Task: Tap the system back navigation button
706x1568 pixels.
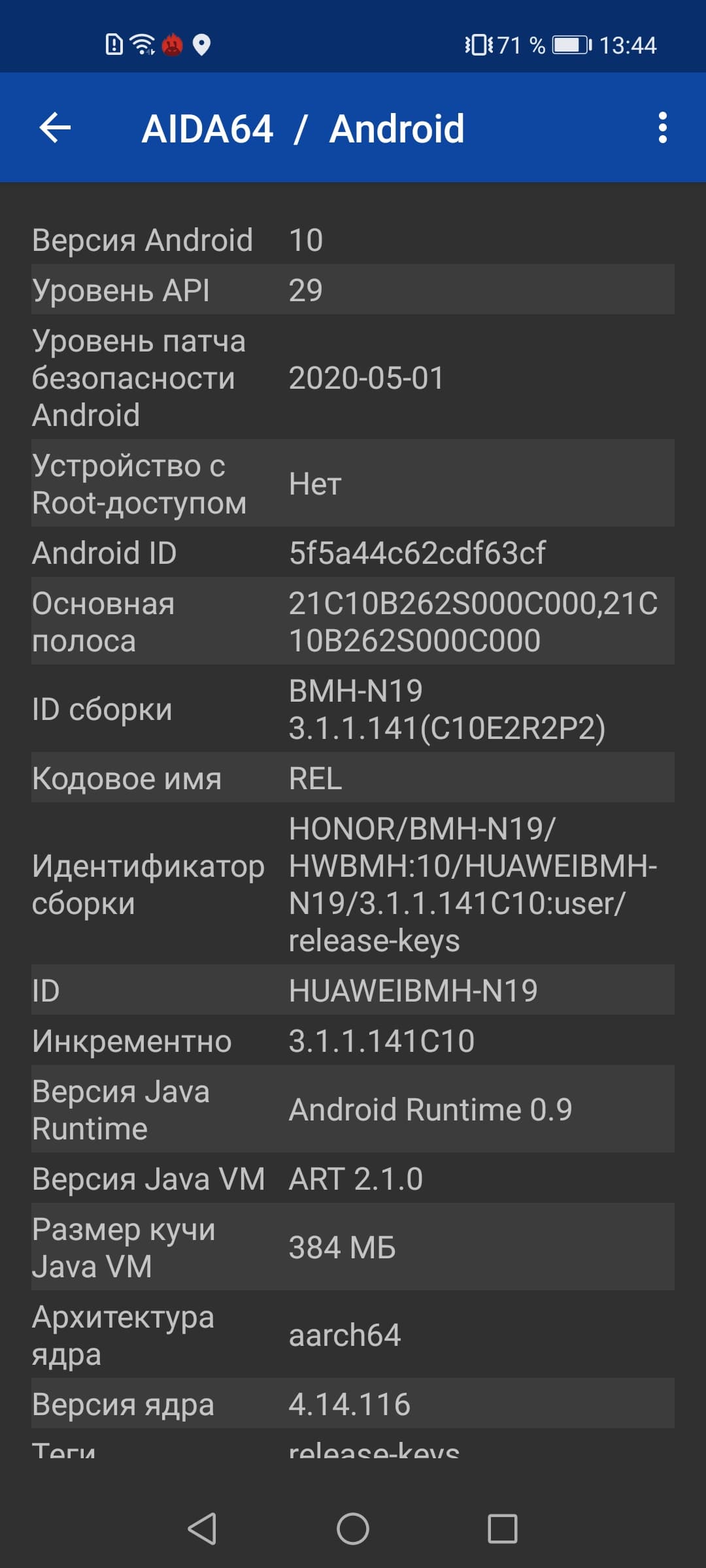Action: [x=202, y=1529]
